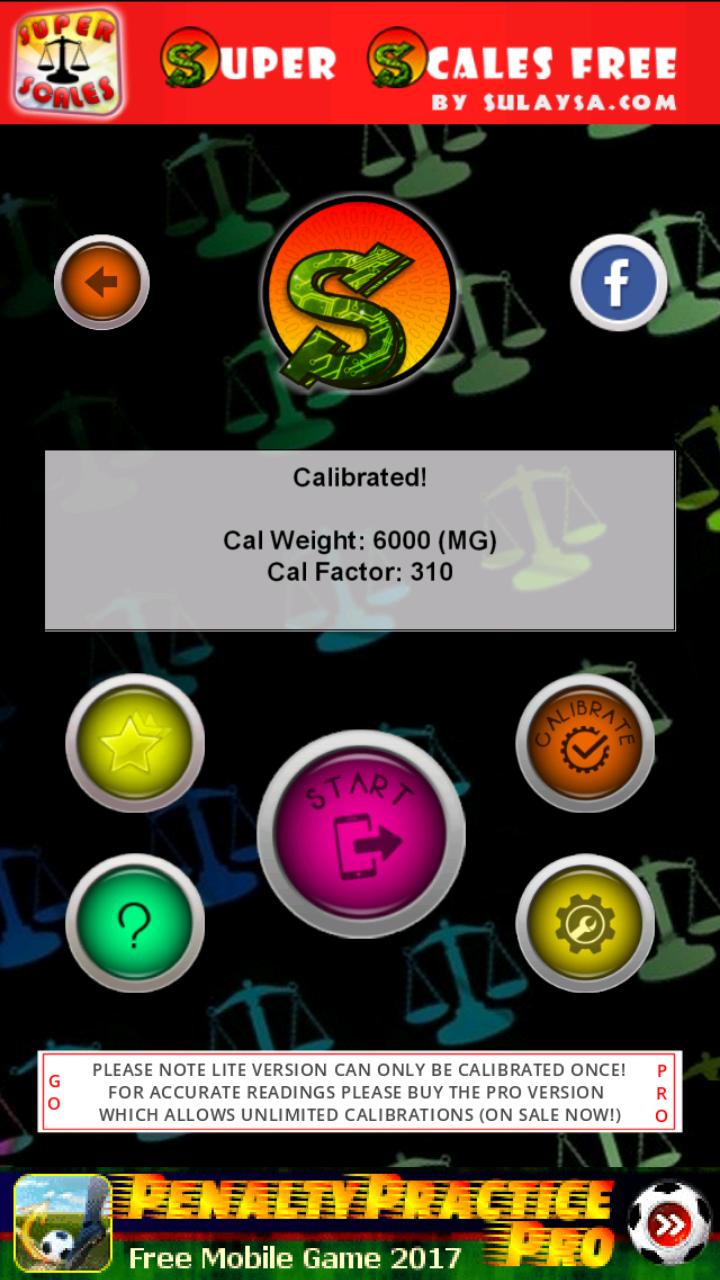This screenshot has height=1280, width=720.
Task: Open help with the green question mark
Action: tap(135, 923)
